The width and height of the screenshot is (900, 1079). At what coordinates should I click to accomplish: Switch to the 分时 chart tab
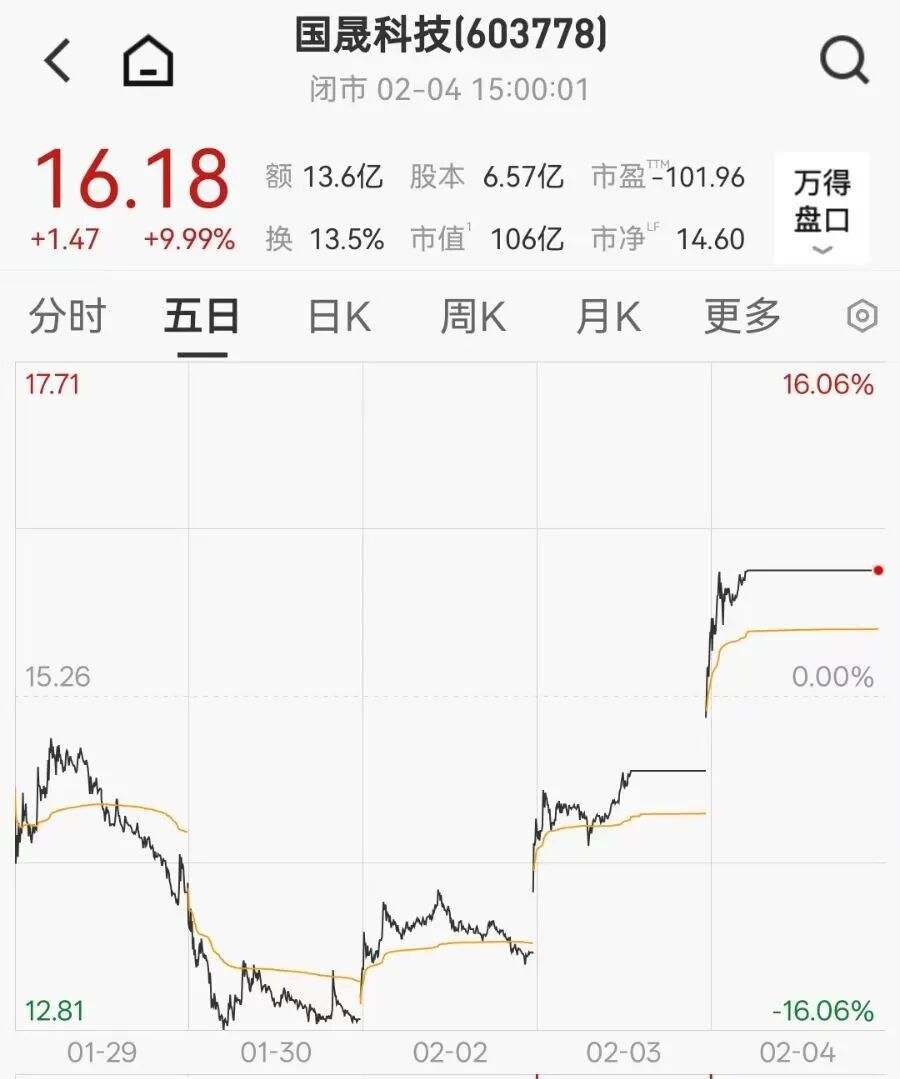point(68,315)
